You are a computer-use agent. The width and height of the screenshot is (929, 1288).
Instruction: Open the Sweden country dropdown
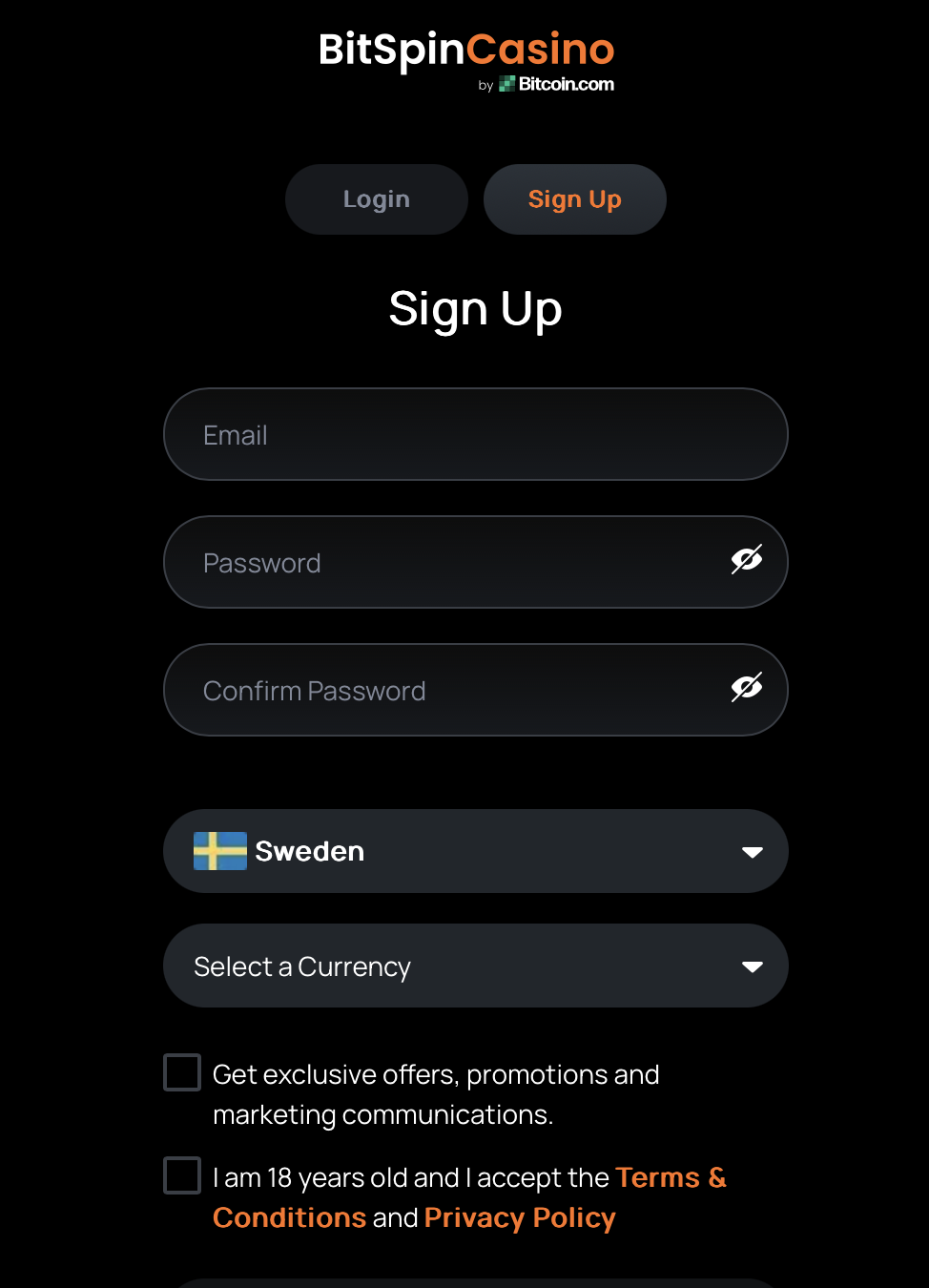pos(475,851)
